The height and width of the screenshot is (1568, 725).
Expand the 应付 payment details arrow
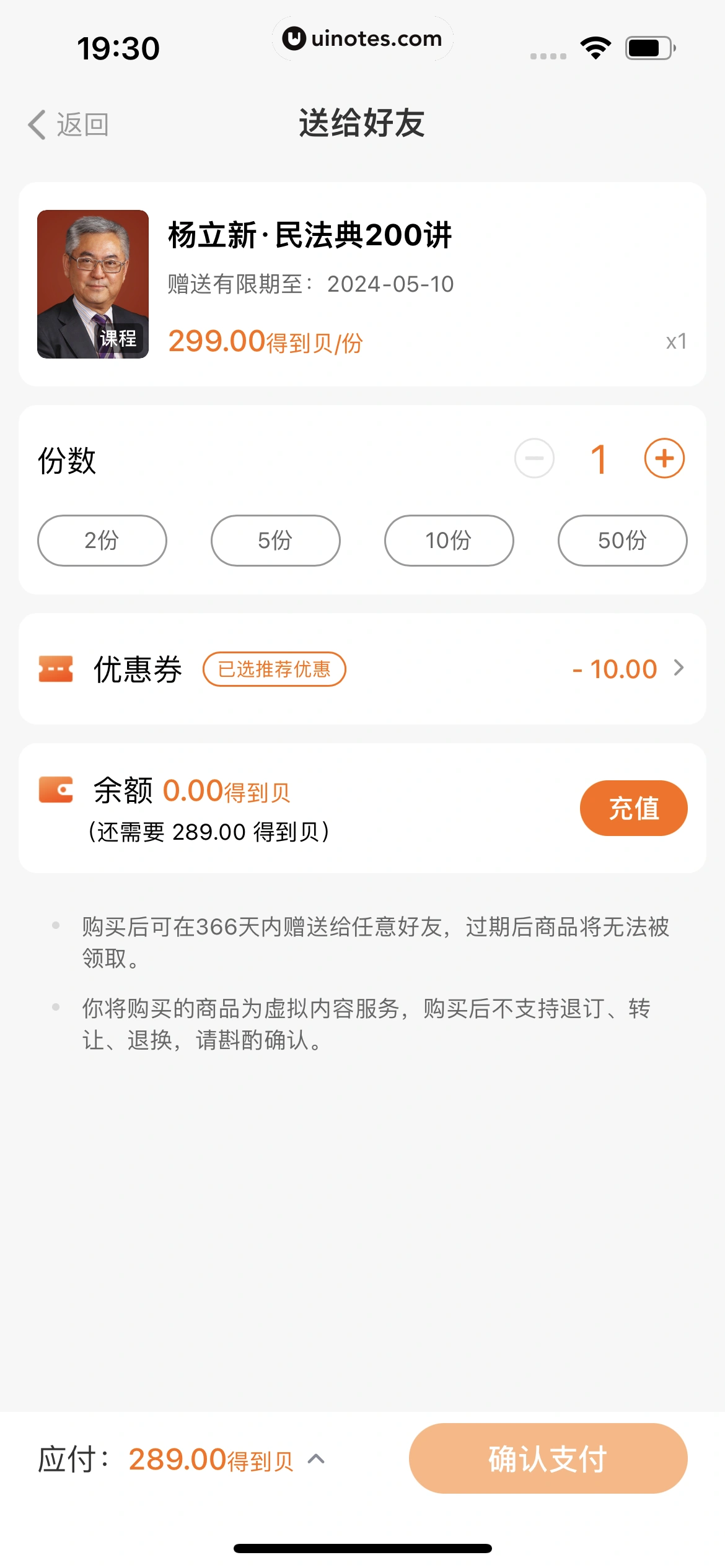click(317, 1459)
